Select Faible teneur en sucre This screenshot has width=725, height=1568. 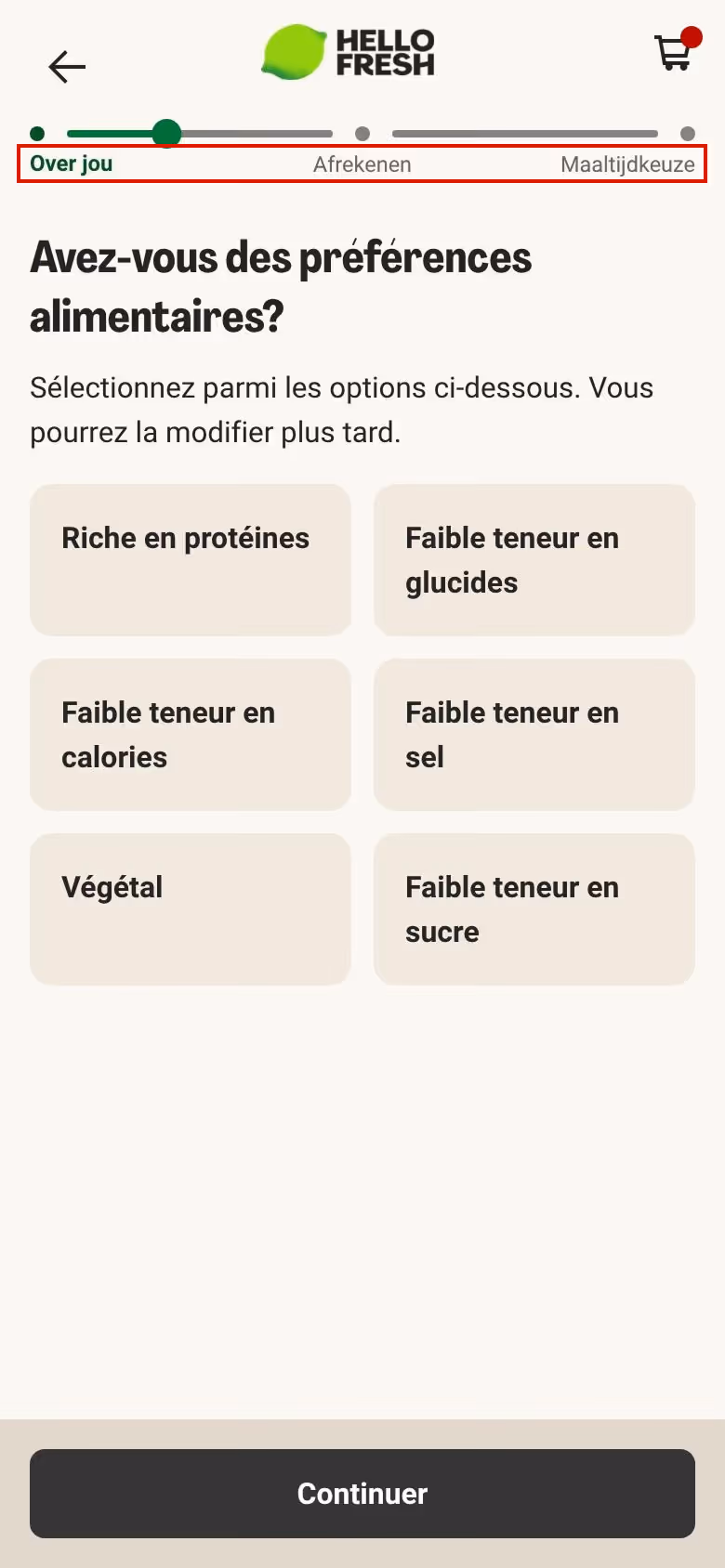(x=534, y=908)
